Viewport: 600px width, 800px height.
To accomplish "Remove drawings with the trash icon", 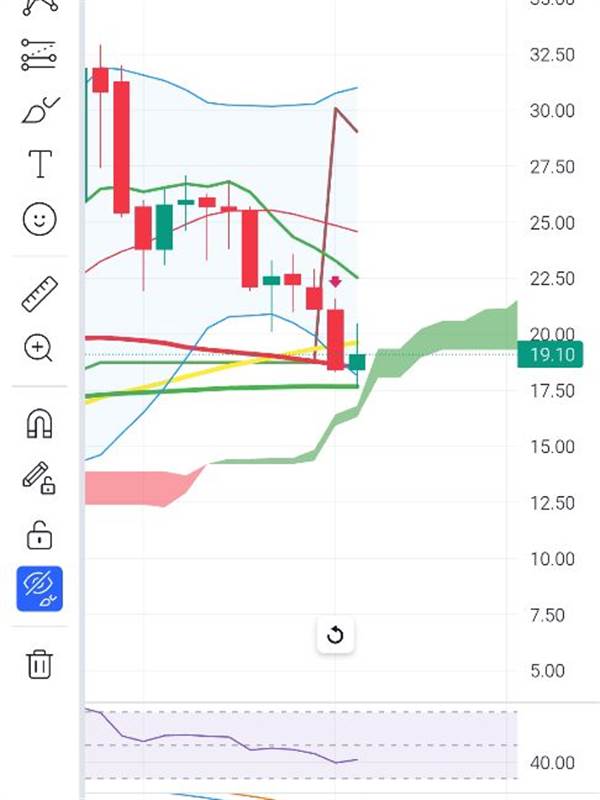I will click(x=39, y=663).
